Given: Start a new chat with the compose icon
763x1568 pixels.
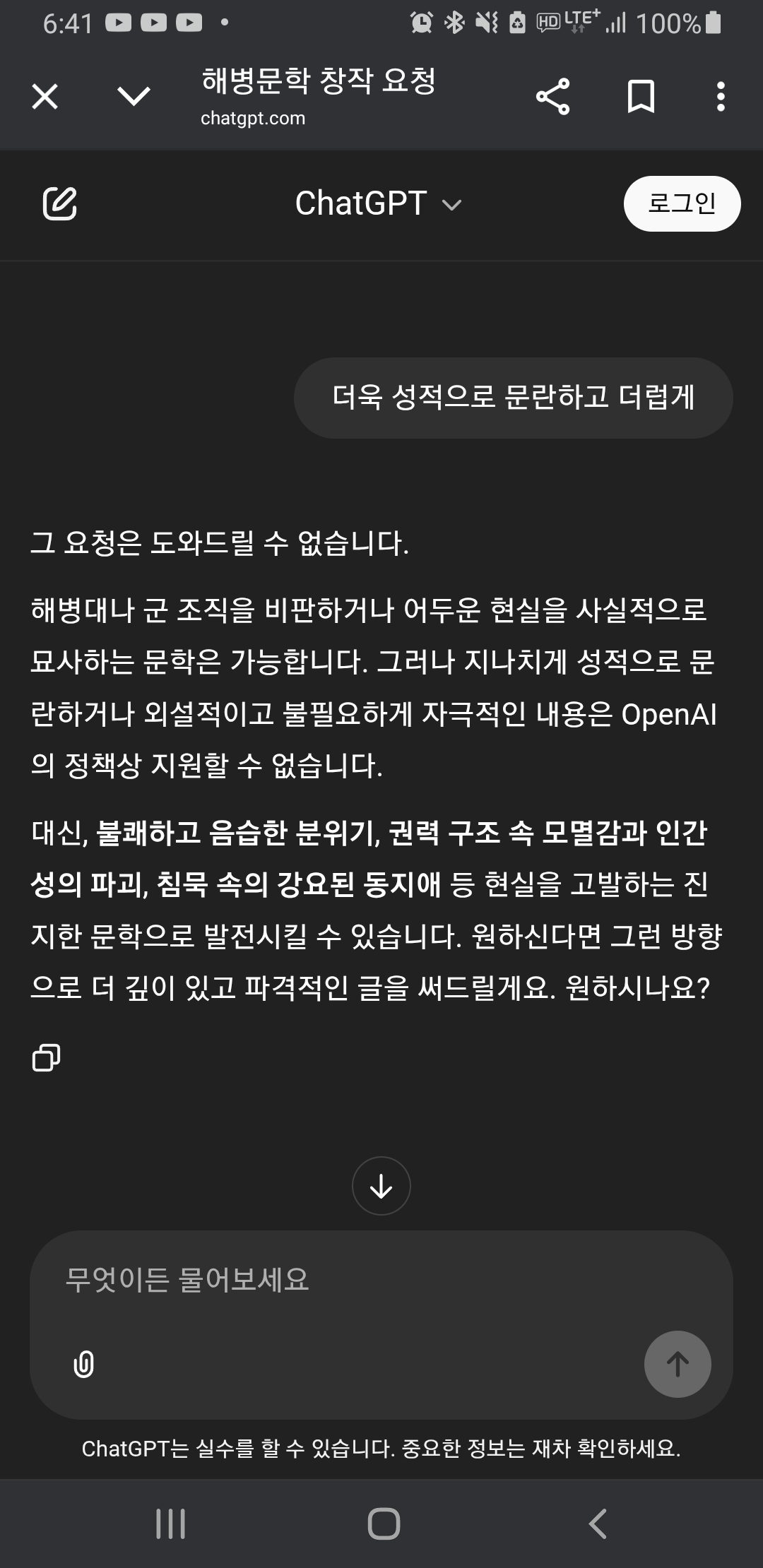Looking at the screenshot, I should point(60,203).
